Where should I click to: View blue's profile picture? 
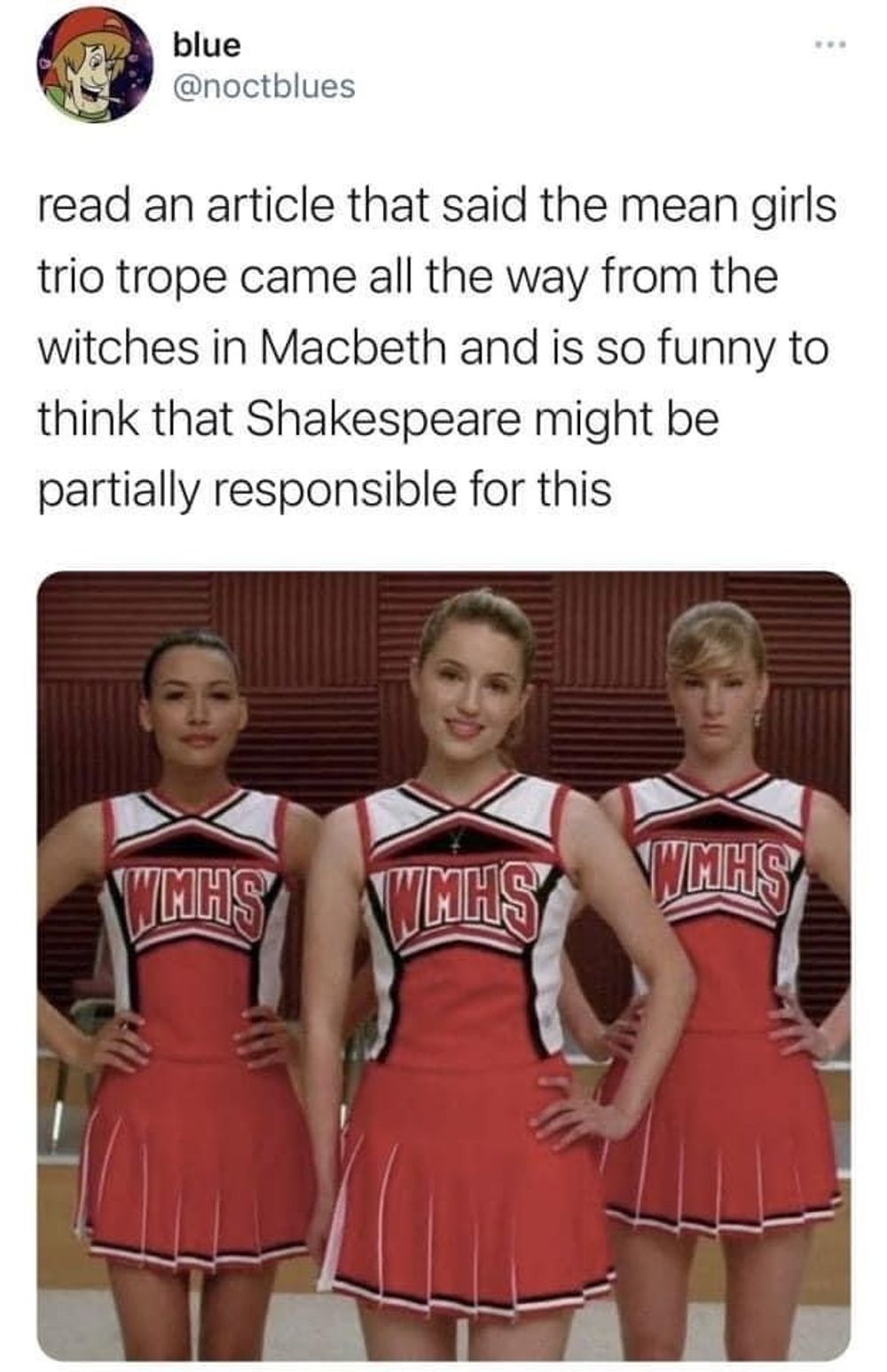tap(96, 66)
